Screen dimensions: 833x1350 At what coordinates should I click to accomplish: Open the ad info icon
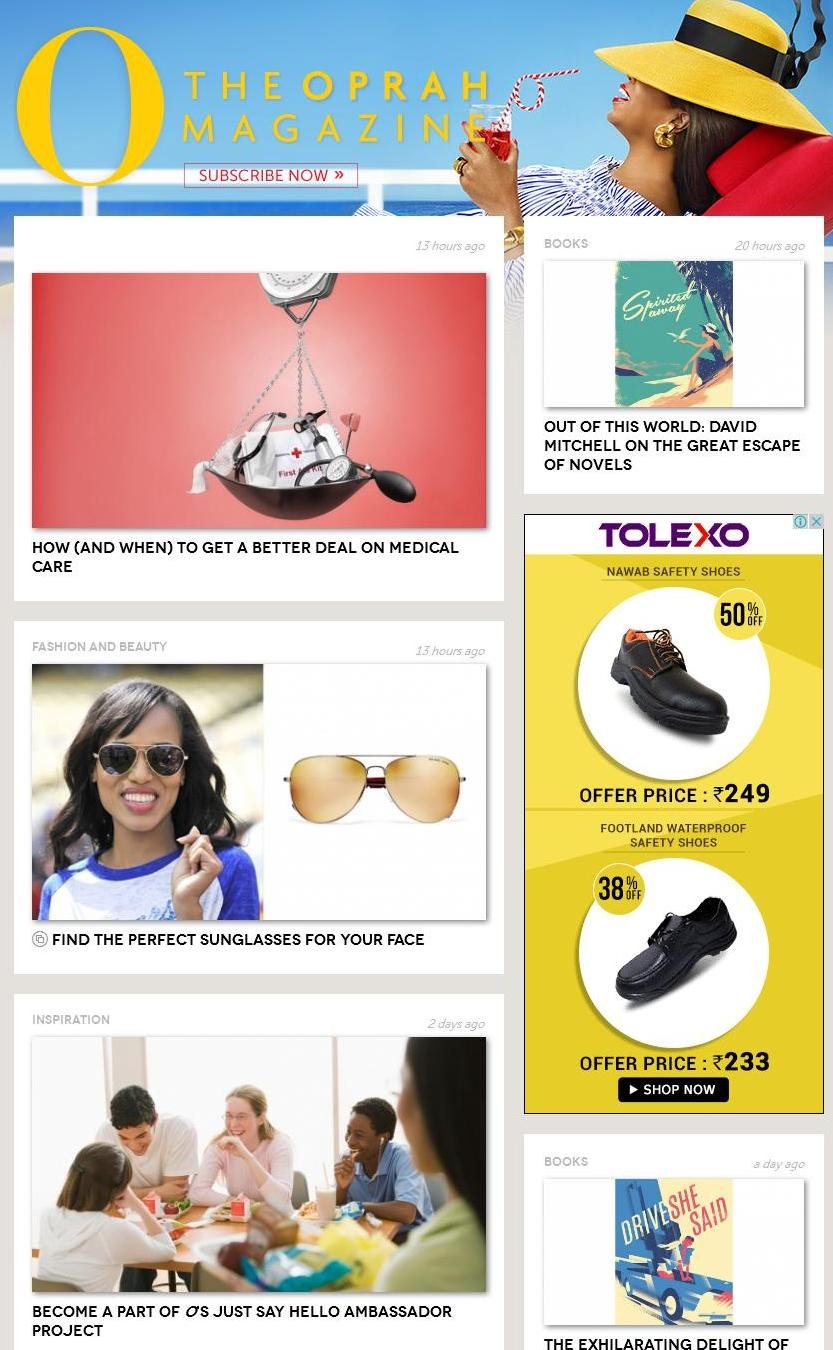point(800,521)
